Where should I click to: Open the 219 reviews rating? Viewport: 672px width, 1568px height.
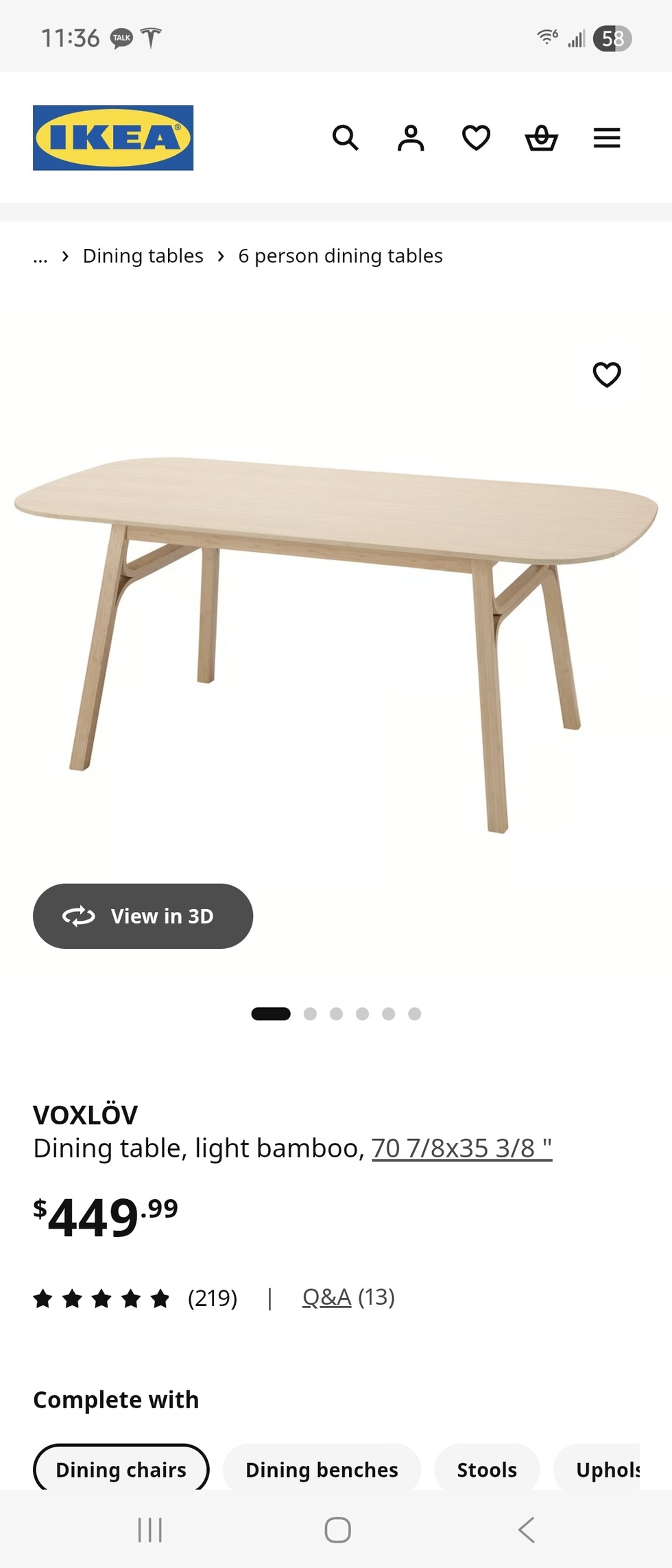pyautogui.click(x=136, y=1298)
